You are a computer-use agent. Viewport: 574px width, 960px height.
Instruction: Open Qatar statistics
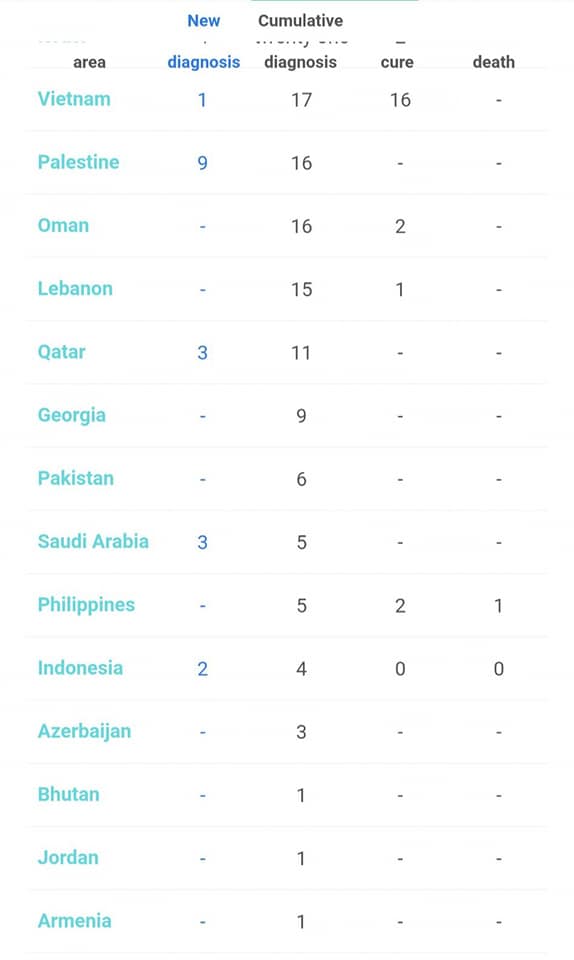[x=61, y=352]
